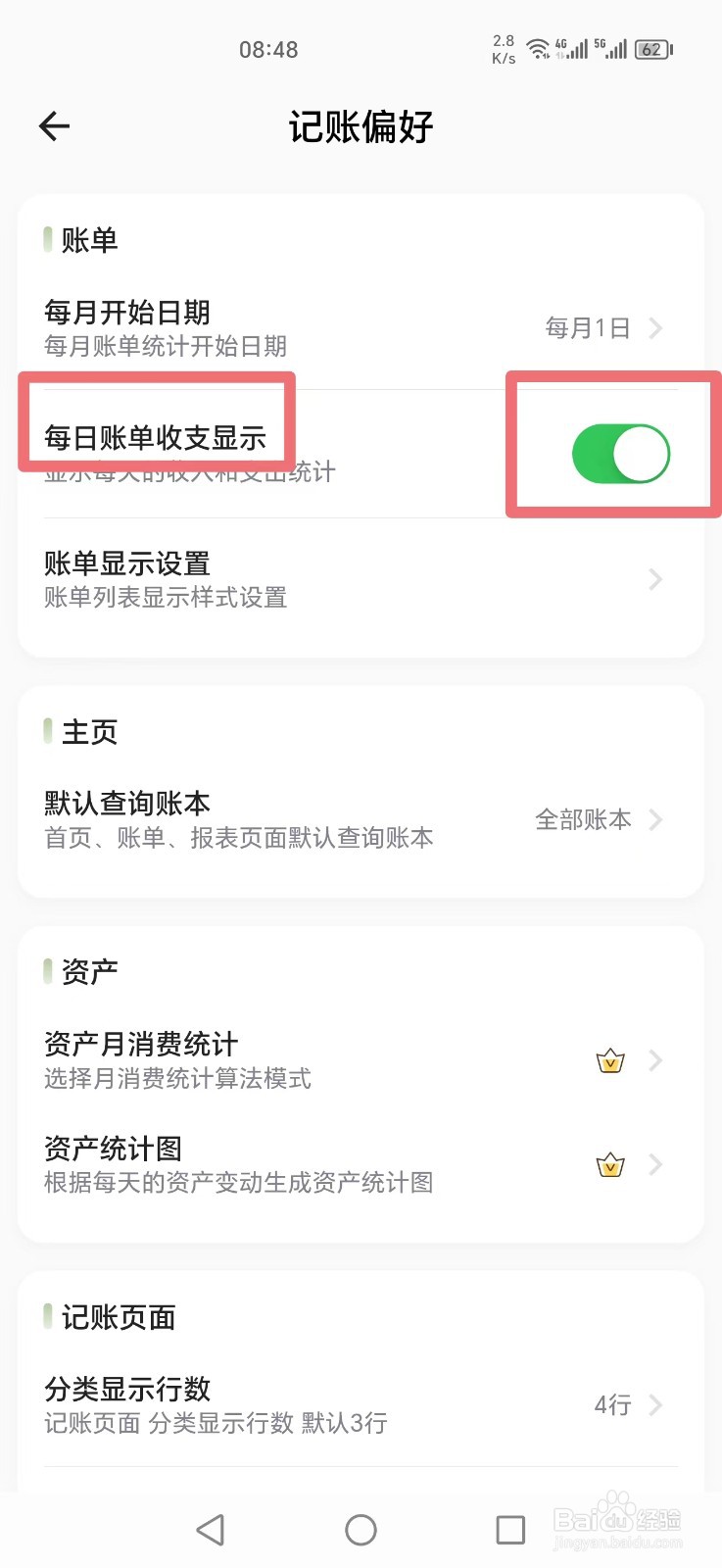The width and height of the screenshot is (722, 1568).
Task: Tap the time display showing 08:48
Action: coord(268,49)
